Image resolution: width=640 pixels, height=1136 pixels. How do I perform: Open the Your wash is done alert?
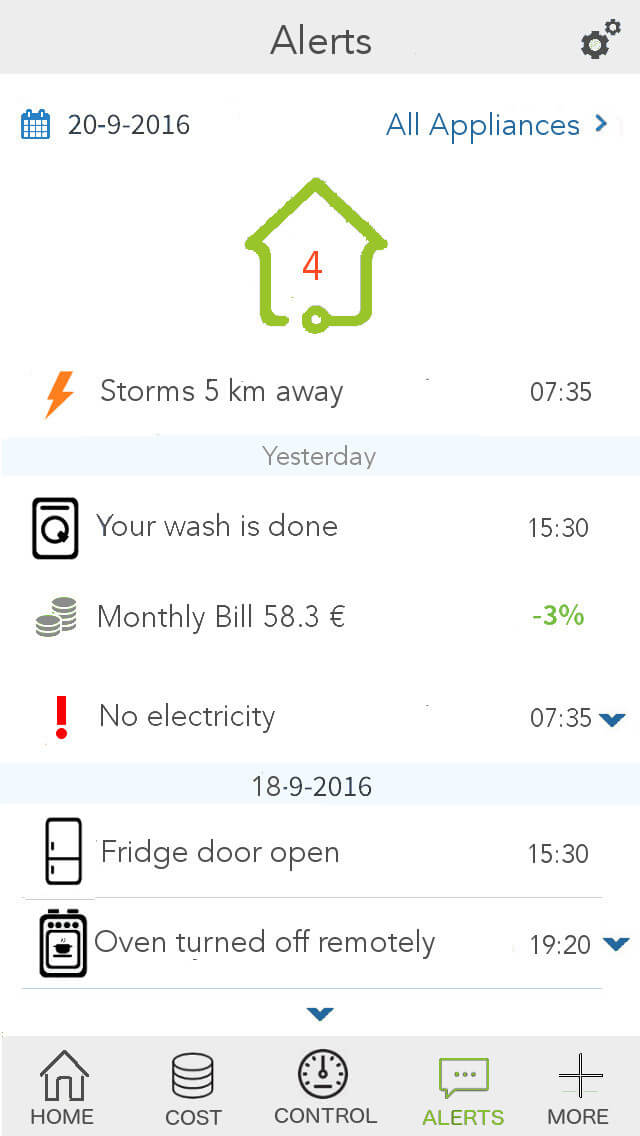(320, 527)
